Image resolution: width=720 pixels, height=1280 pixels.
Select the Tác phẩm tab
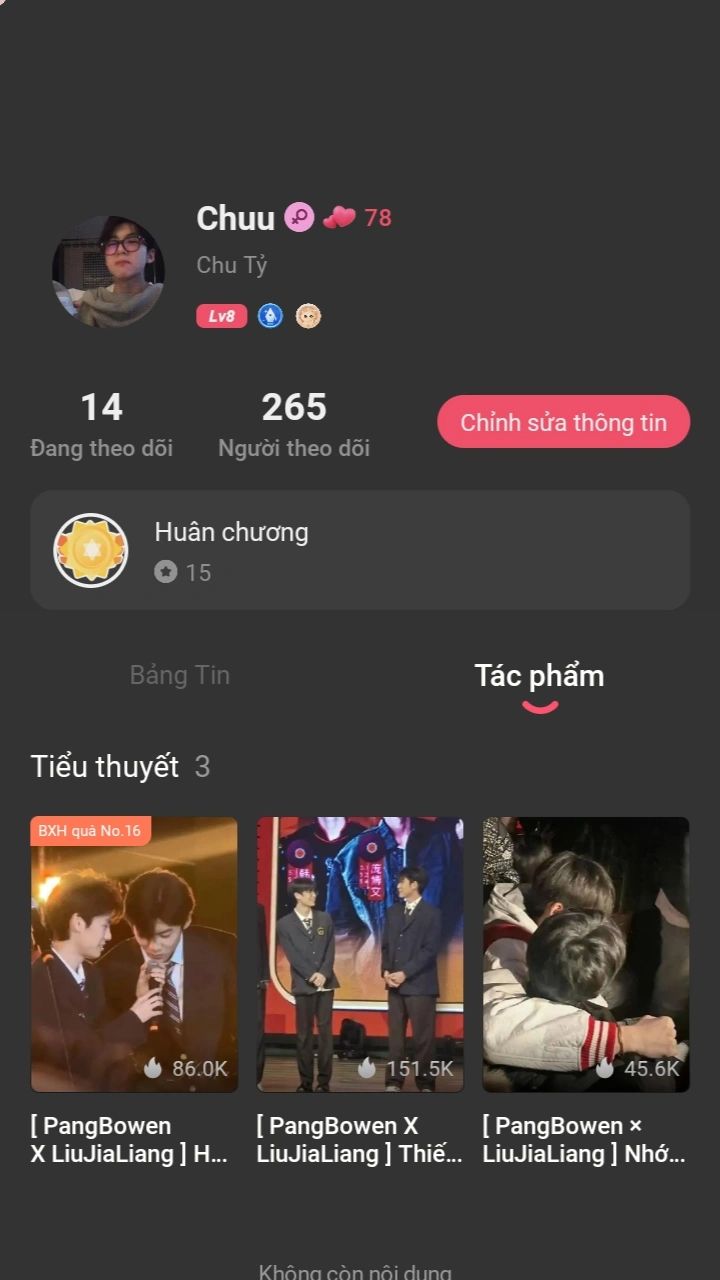[x=539, y=676]
